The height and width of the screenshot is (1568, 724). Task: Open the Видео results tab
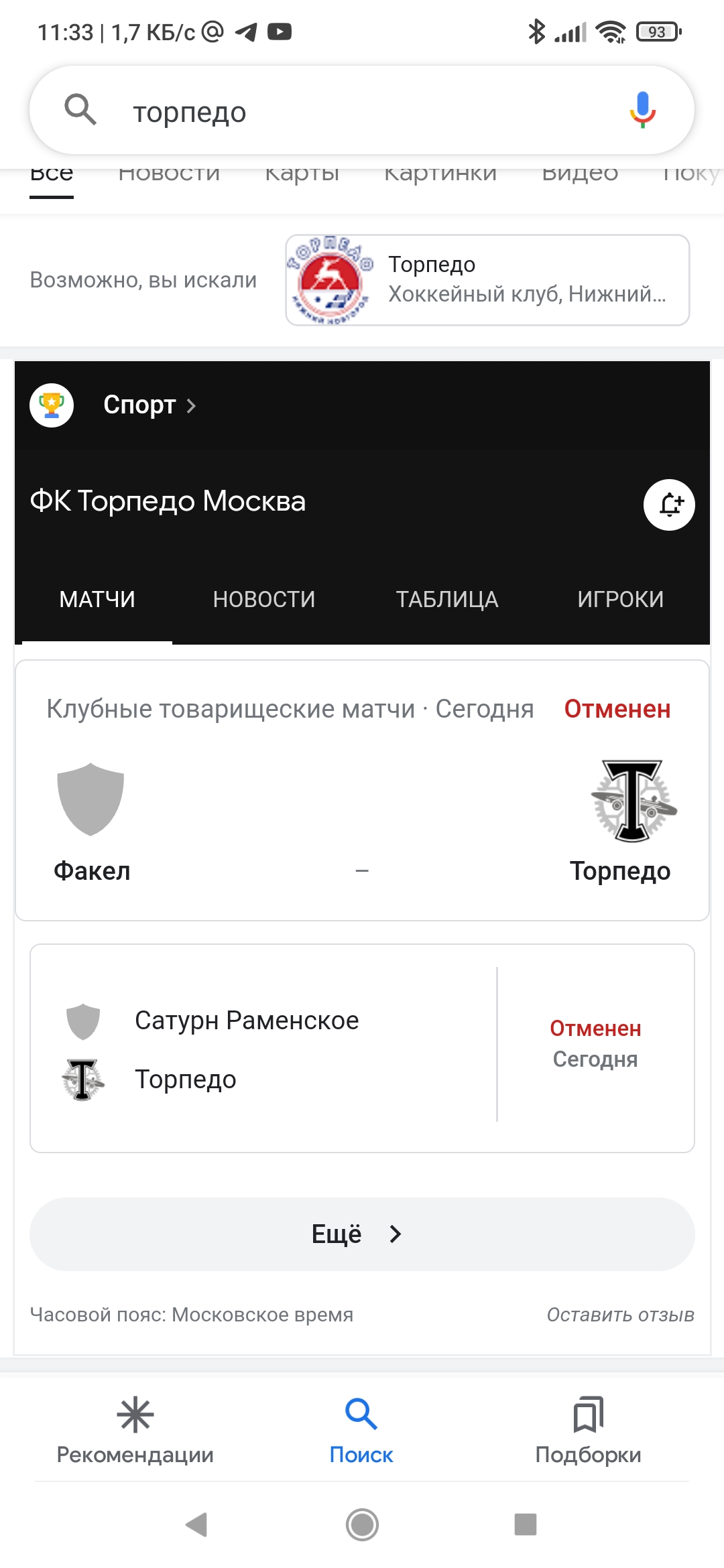tap(580, 174)
